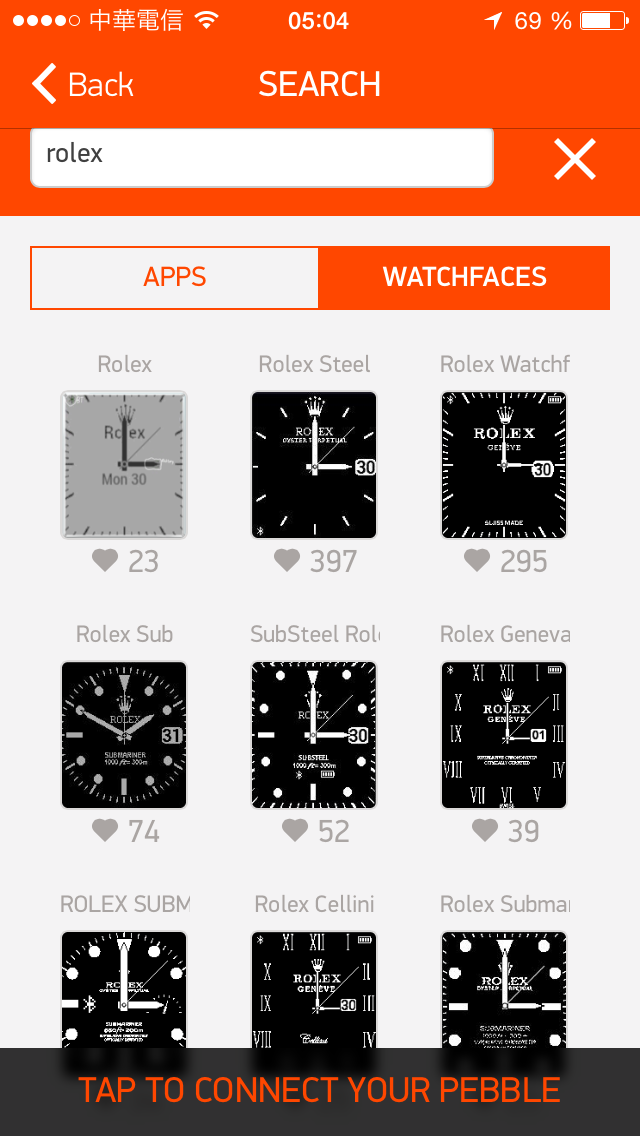Open the Rolex Steel watchface

(314, 465)
